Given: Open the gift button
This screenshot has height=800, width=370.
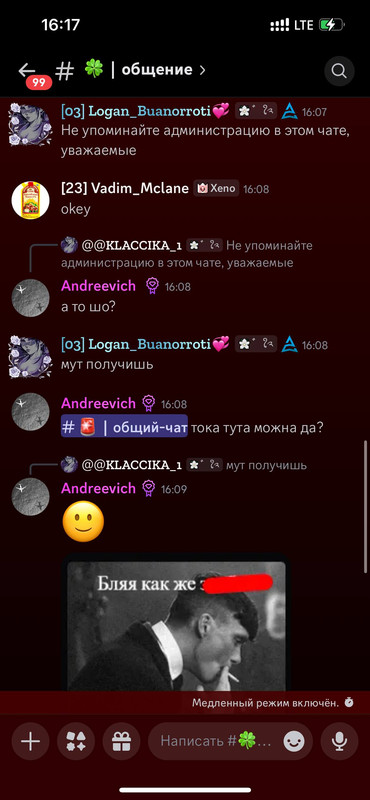Looking at the screenshot, I should pyautogui.click(x=121, y=741).
